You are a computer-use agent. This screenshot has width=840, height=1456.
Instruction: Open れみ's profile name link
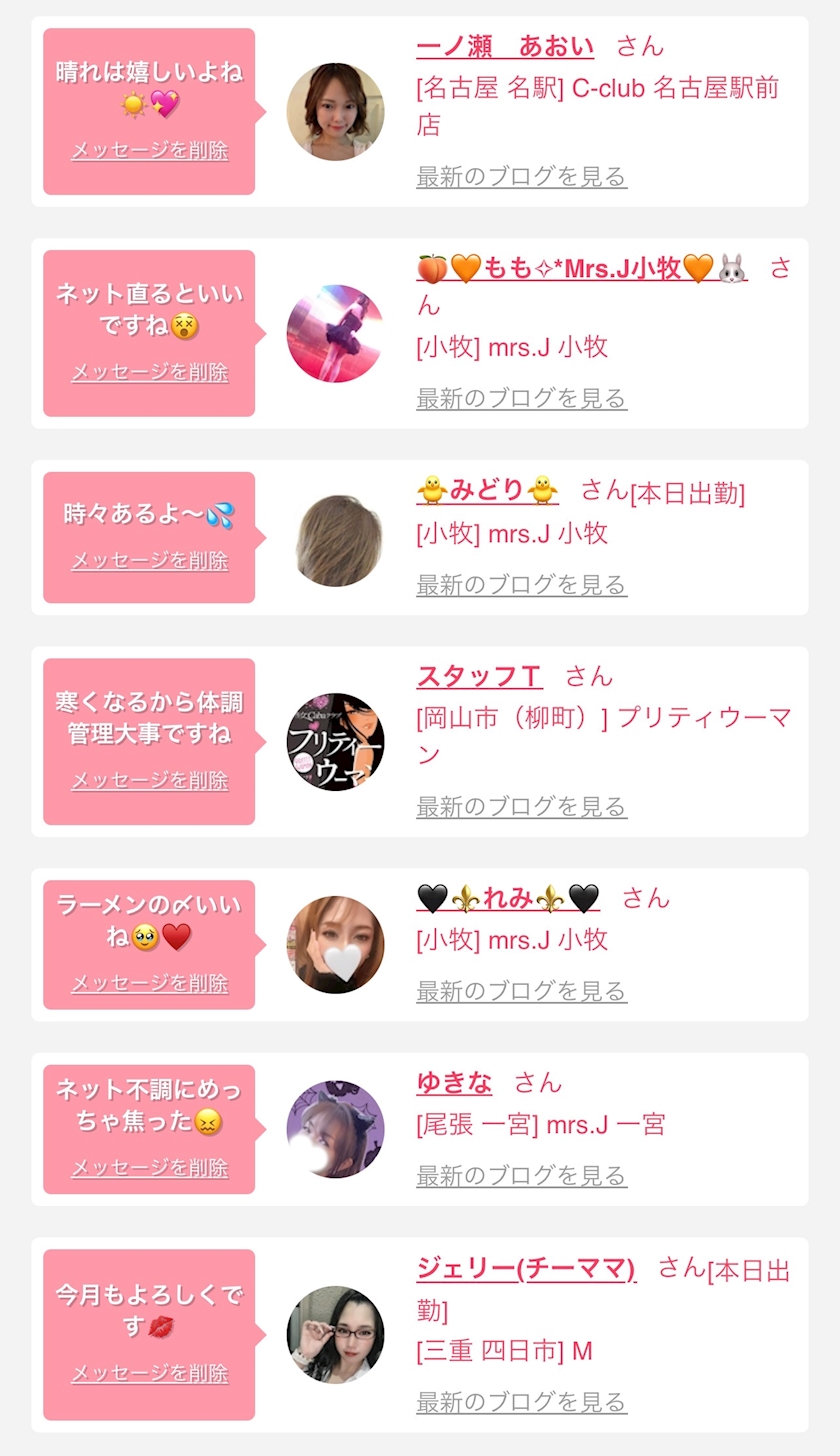click(508, 898)
